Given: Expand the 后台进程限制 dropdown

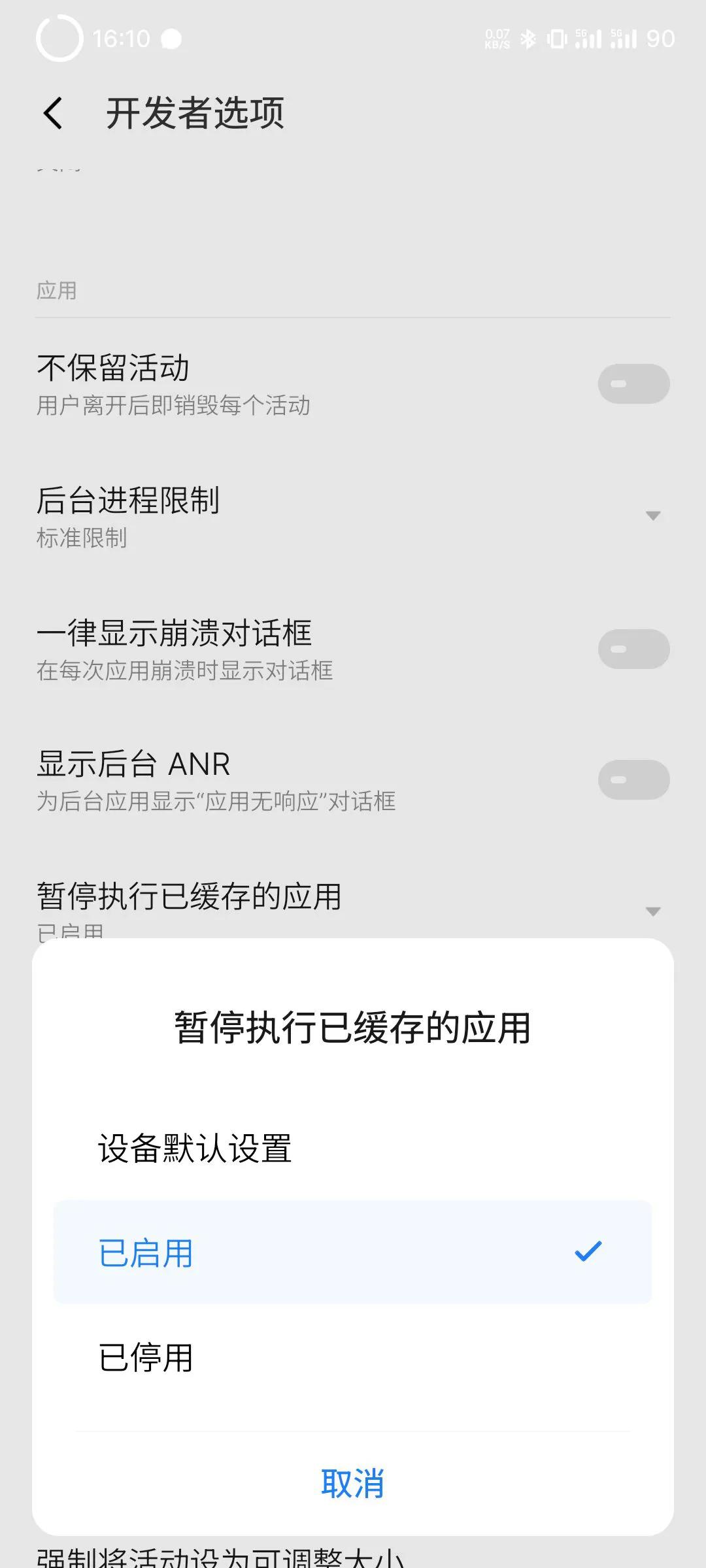Looking at the screenshot, I should coord(654,516).
